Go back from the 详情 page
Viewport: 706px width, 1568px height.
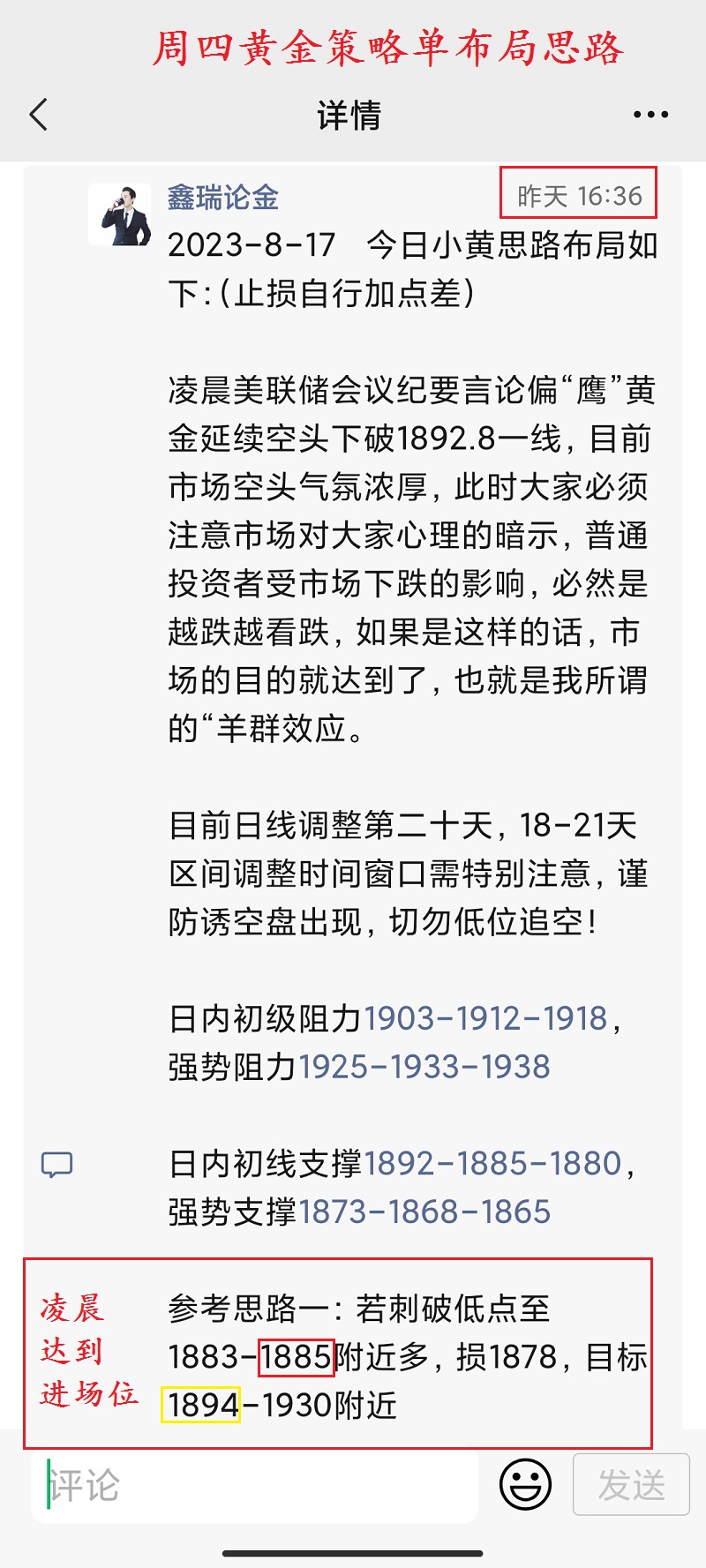click(x=38, y=115)
